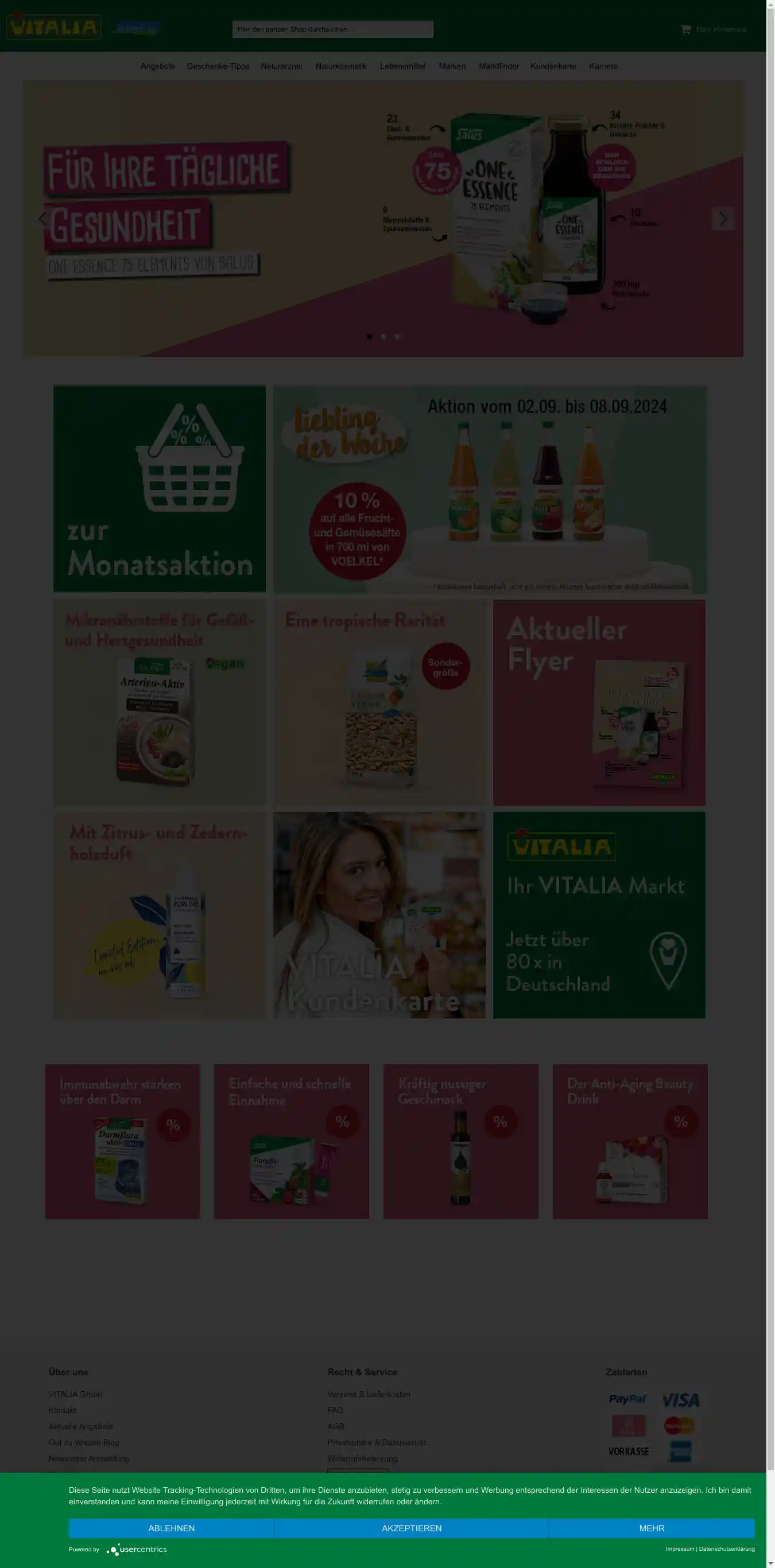Open the Datenschutzerklärung link
The image size is (775, 1568).
point(727,1548)
